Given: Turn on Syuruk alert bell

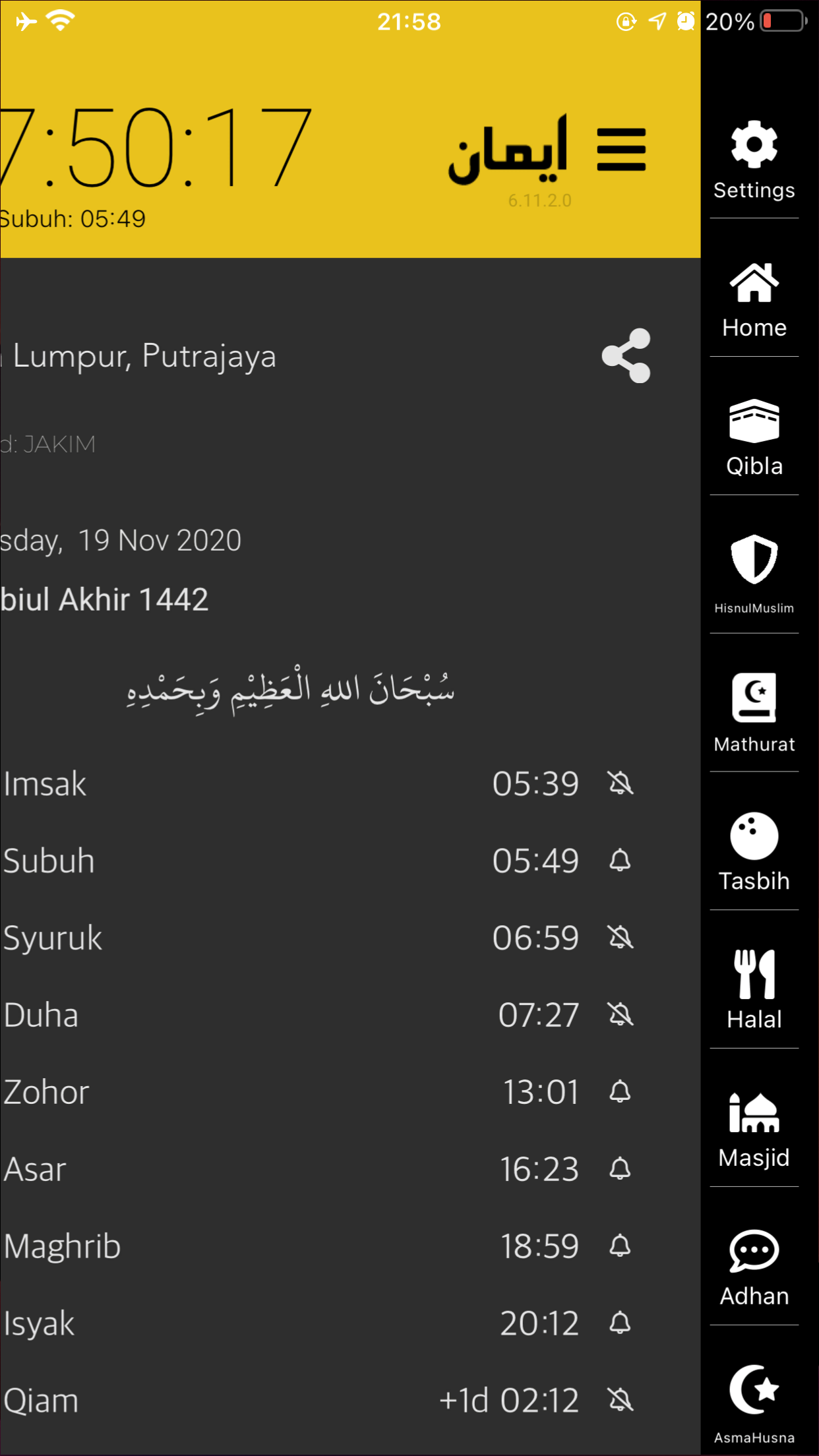Looking at the screenshot, I should click(620, 938).
